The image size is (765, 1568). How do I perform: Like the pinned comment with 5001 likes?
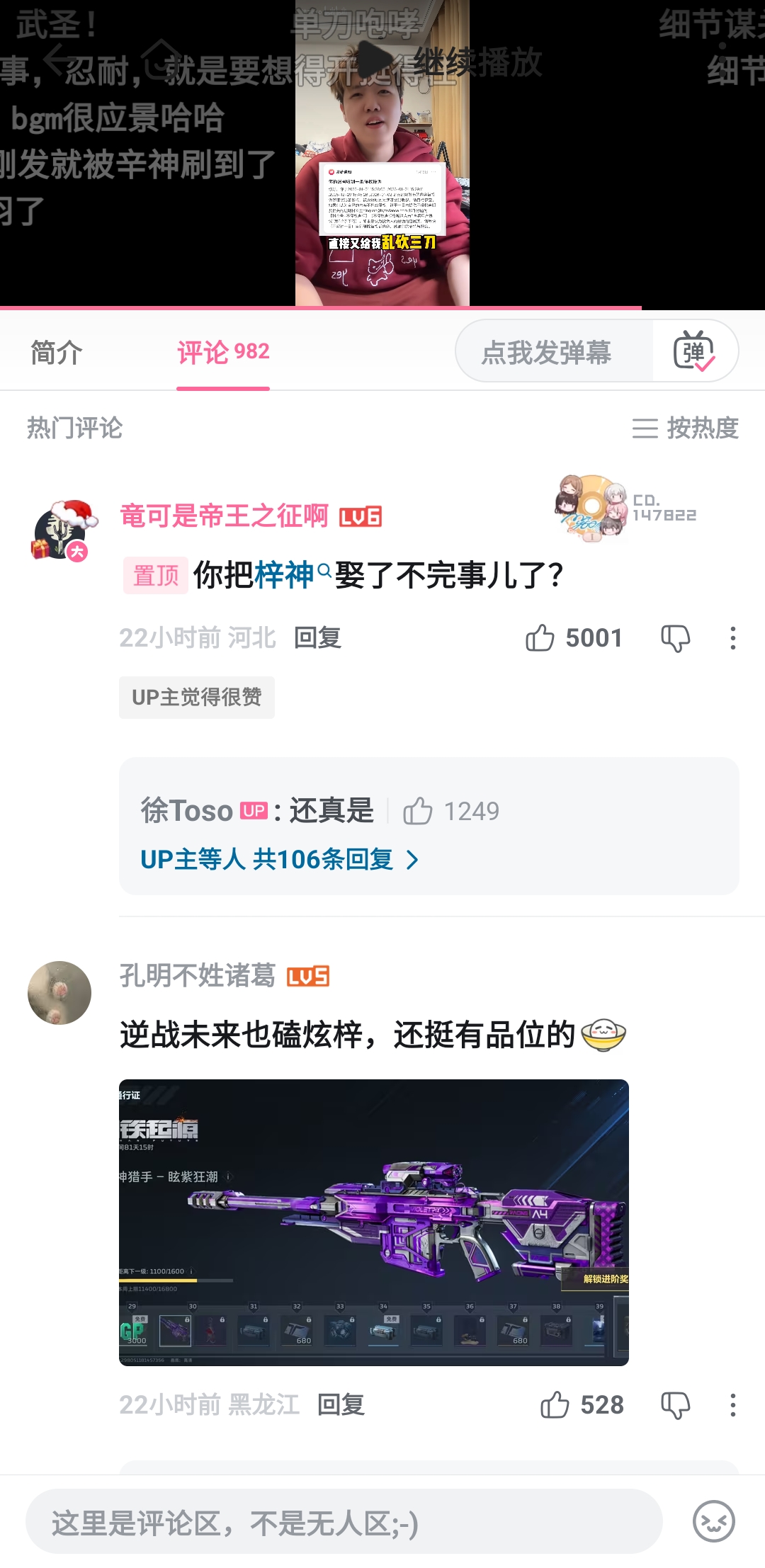pos(540,638)
